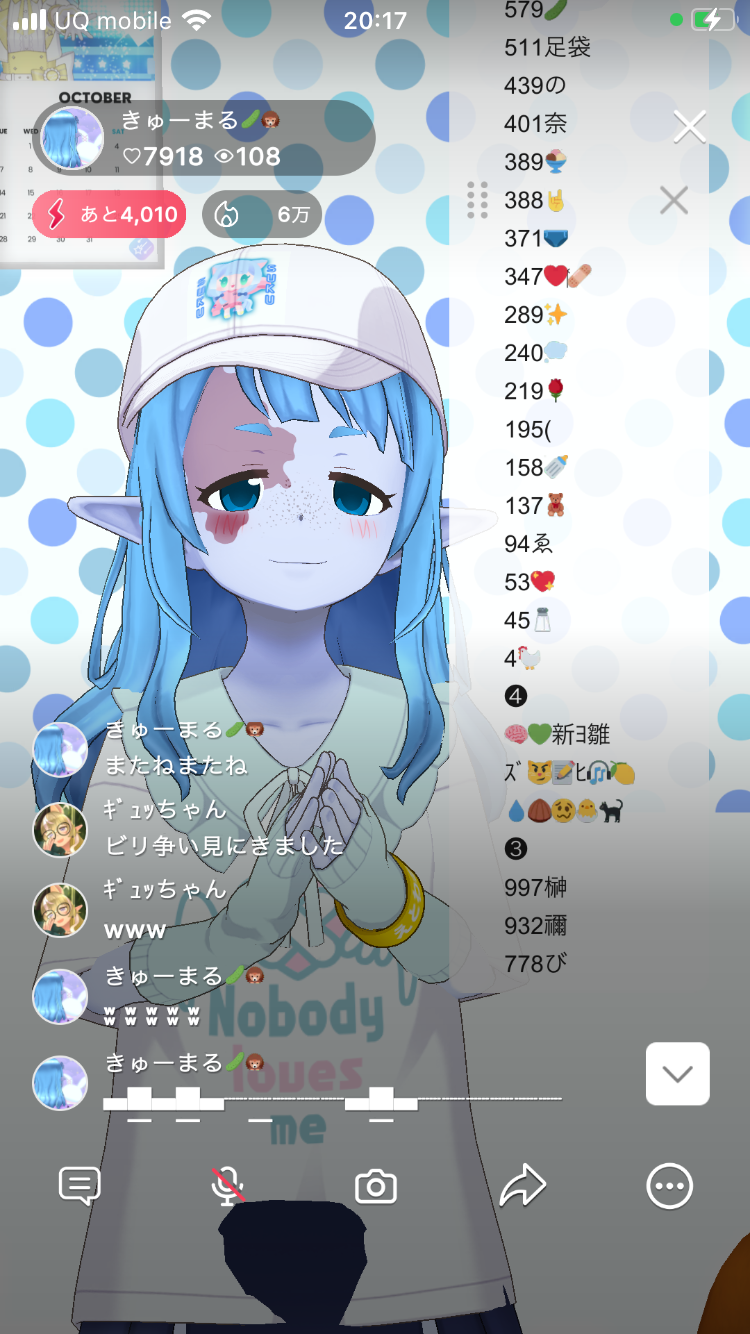Share this live stream

click(522, 1187)
